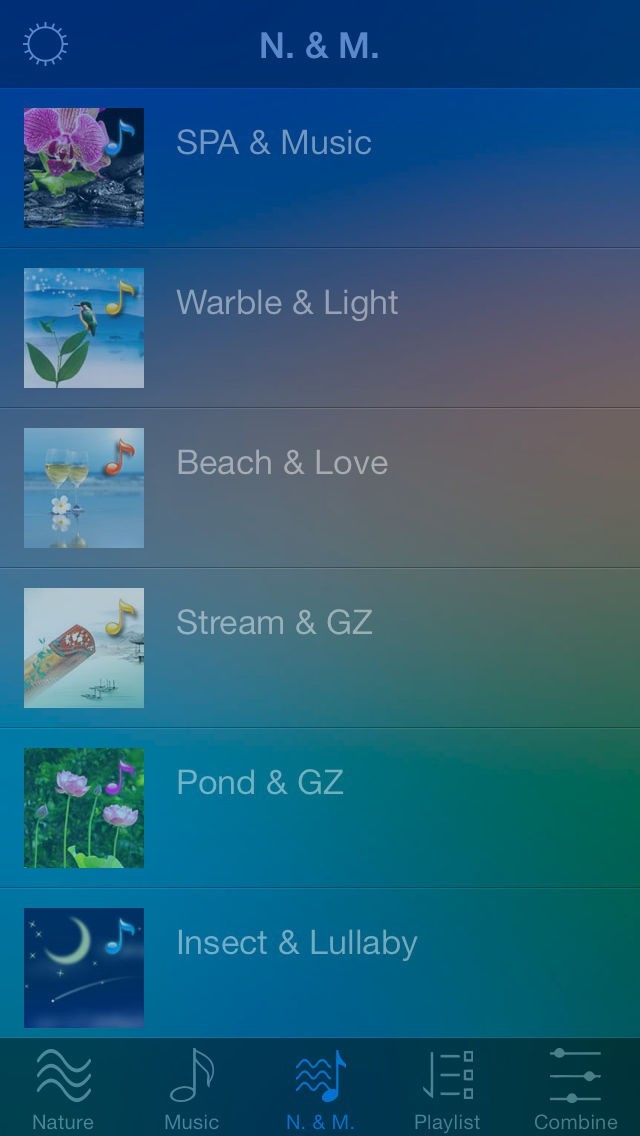Open the Playlist tab
The height and width of the screenshot is (1136, 640).
[447, 1088]
